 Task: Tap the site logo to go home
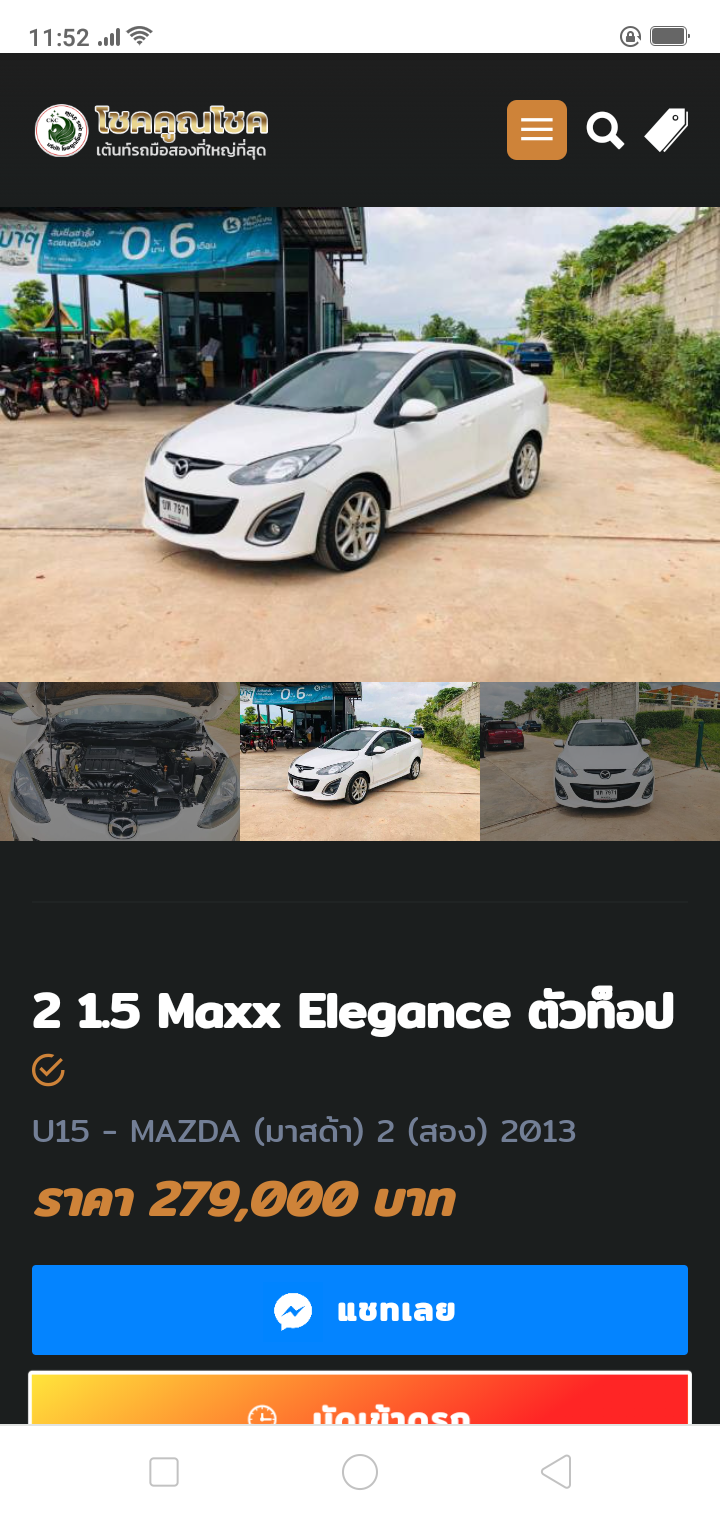(x=151, y=131)
